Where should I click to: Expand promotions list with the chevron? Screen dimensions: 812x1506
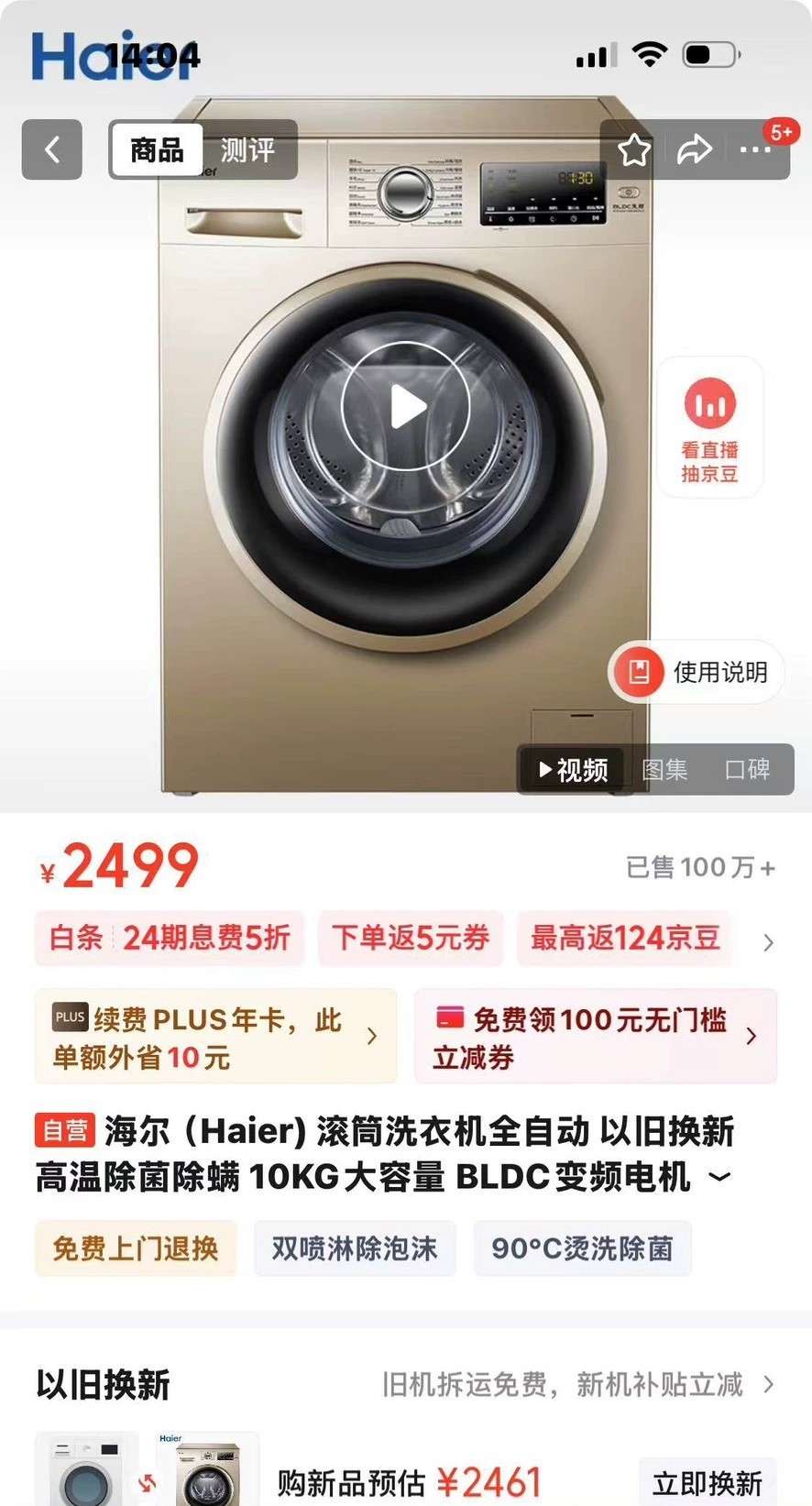pyautogui.click(x=768, y=942)
